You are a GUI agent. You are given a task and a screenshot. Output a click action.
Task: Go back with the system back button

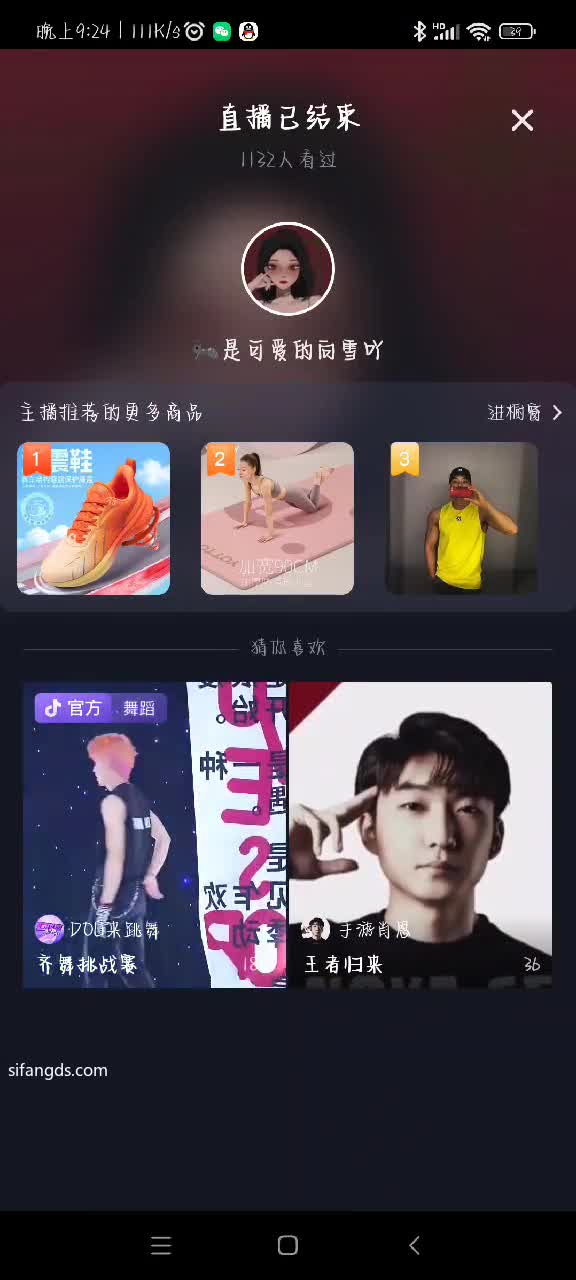[x=414, y=1245]
